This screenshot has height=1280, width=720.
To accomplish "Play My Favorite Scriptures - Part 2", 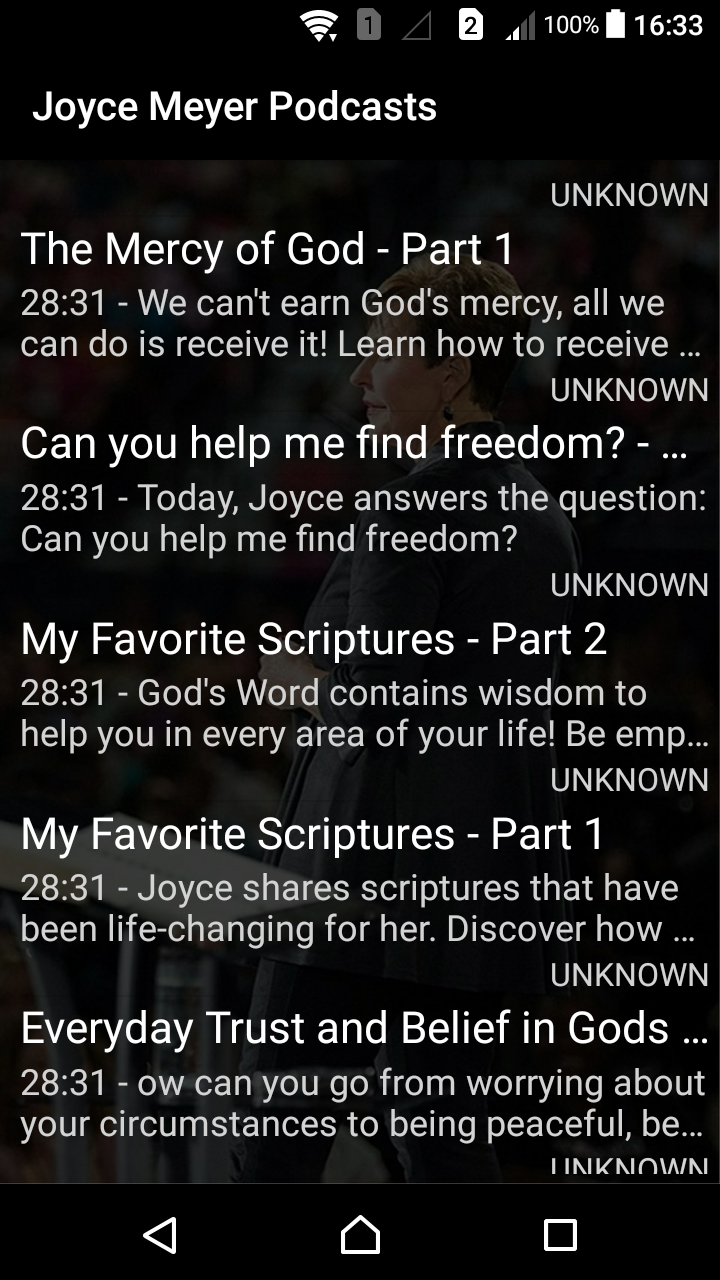I will tap(360, 660).
